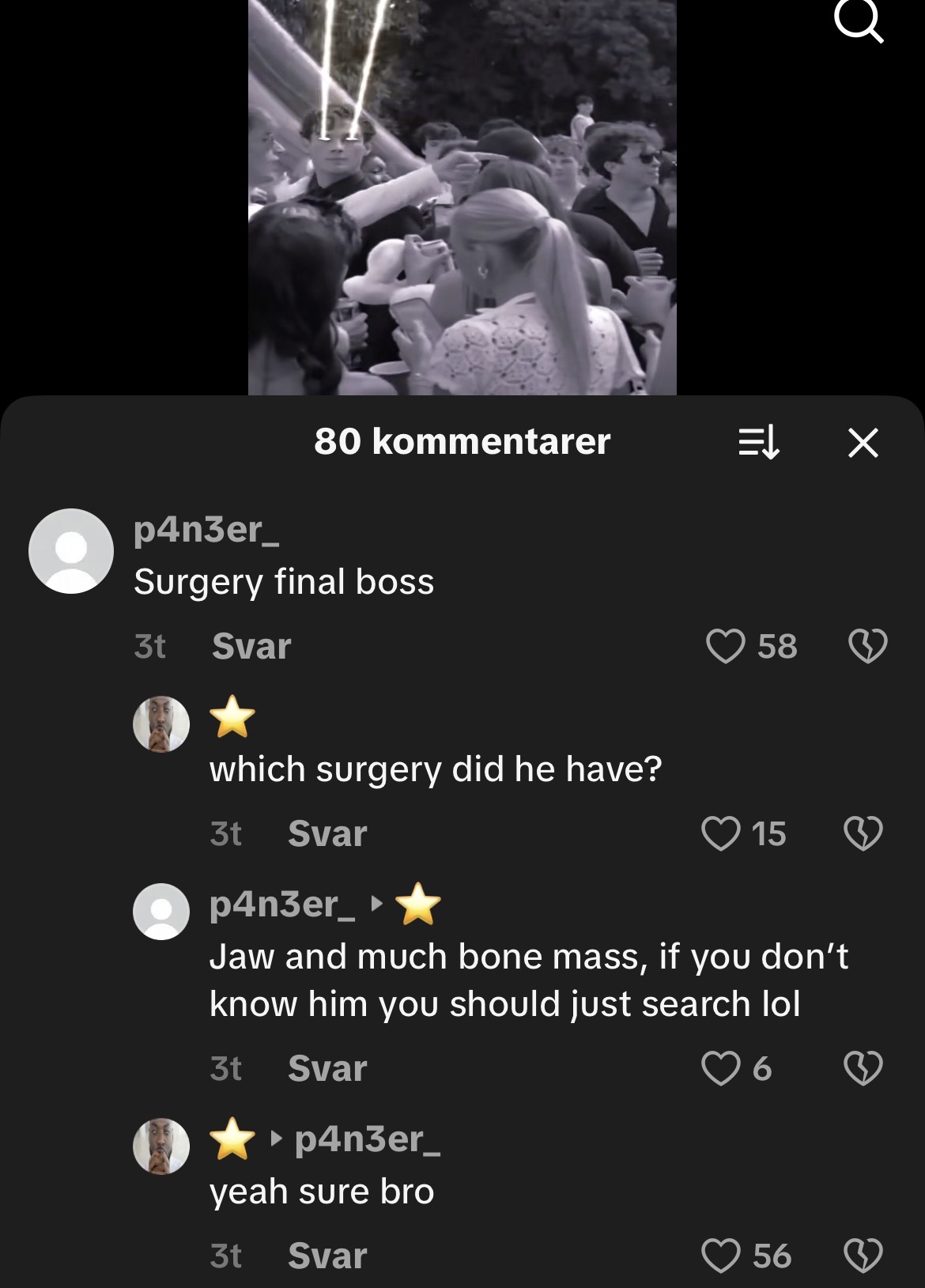Image resolution: width=925 pixels, height=1288 pixels.
Task: Close the comments panel
Action: (x=863, y=442)
